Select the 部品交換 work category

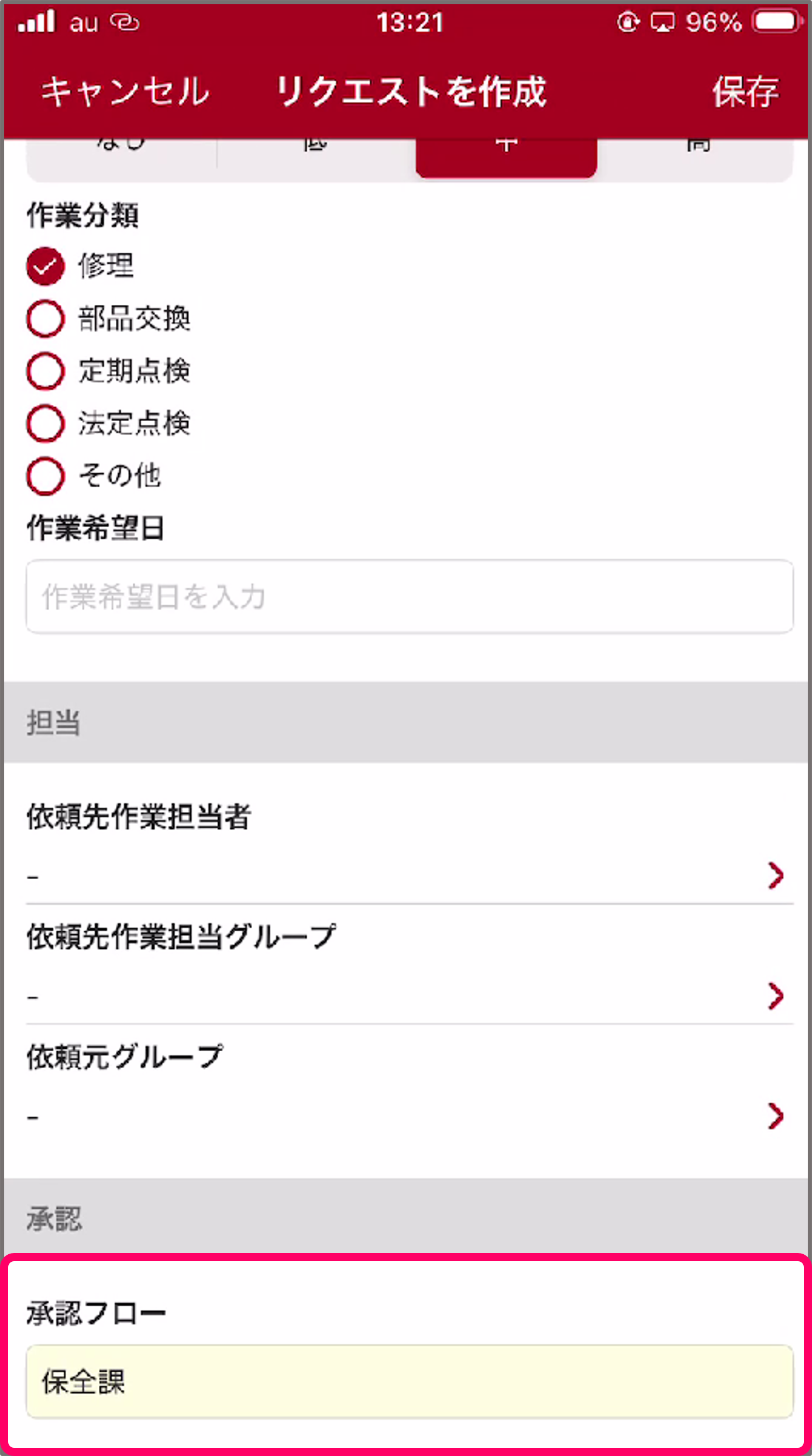tap(45, 319)
